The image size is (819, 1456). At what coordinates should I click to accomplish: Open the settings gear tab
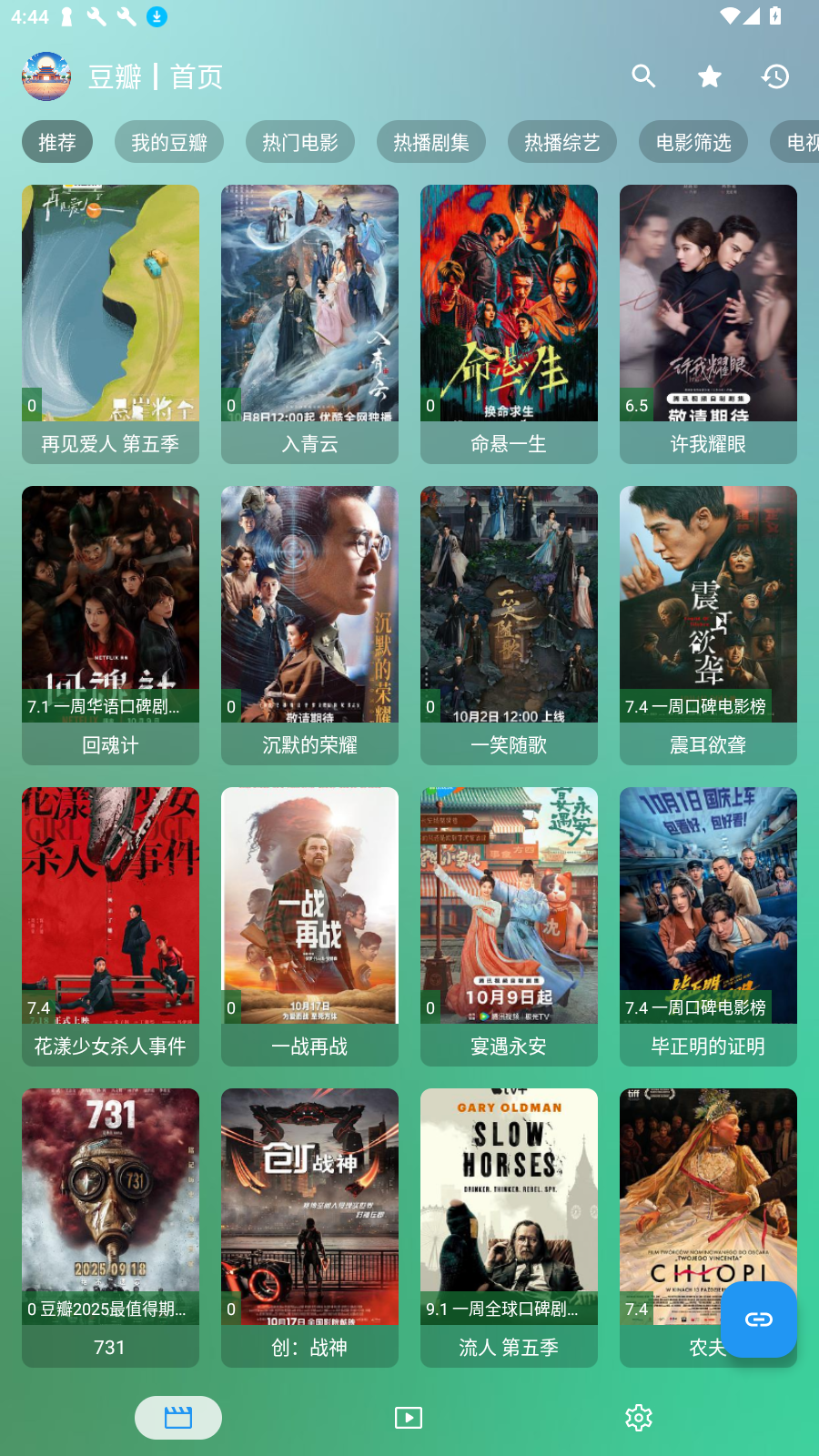[639, 1418]
